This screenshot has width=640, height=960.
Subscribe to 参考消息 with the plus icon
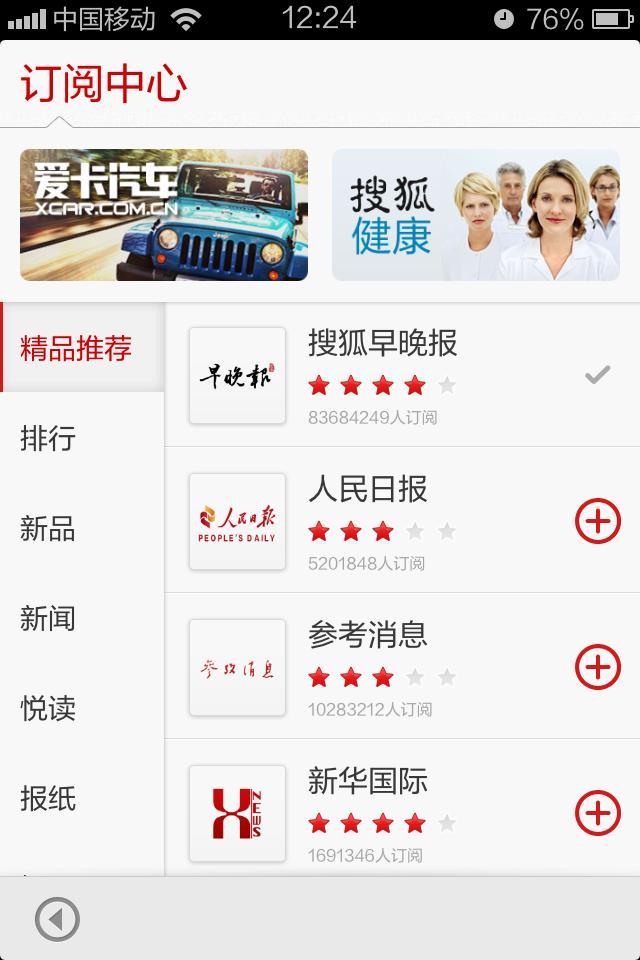tap(597, 667)
